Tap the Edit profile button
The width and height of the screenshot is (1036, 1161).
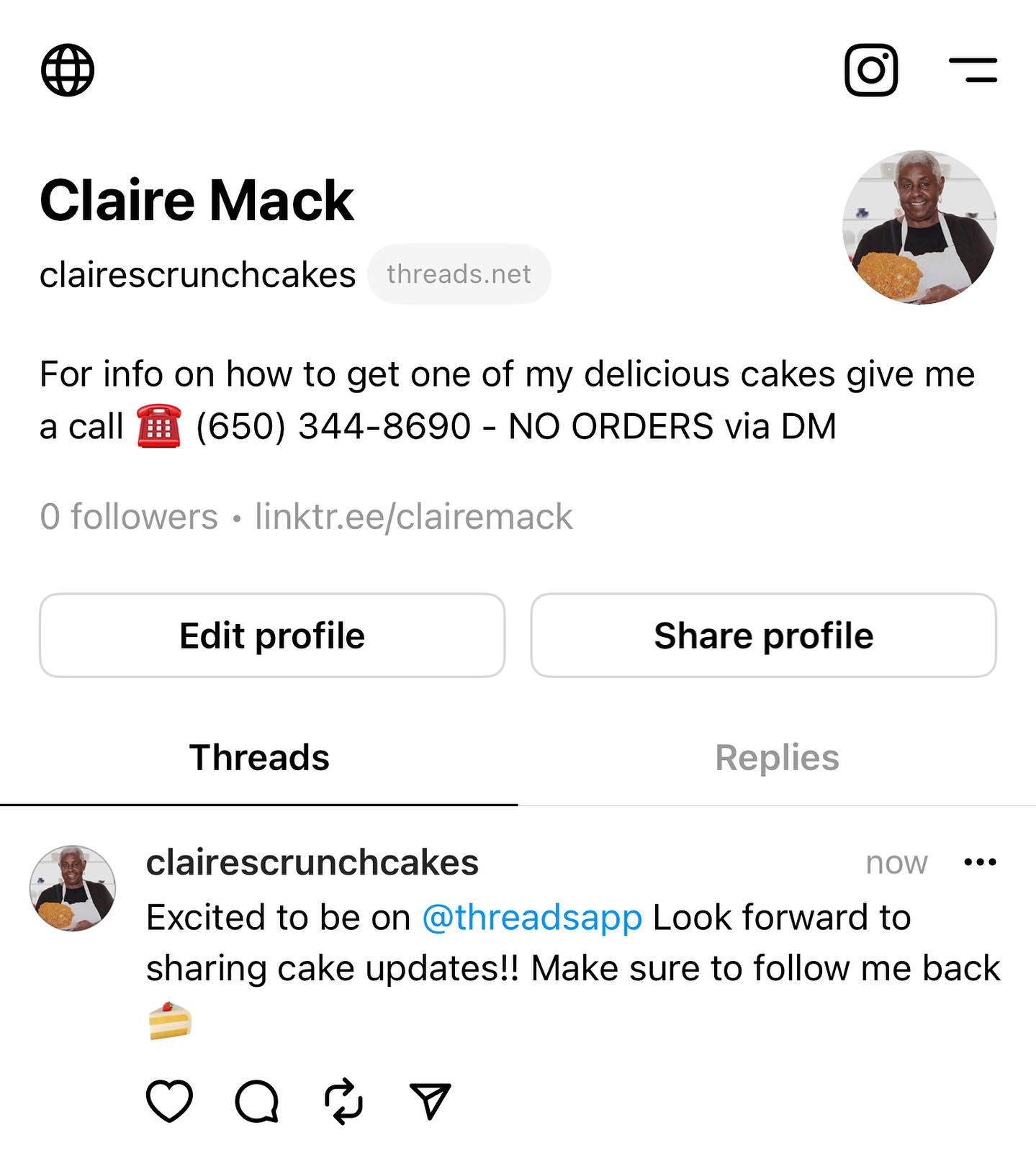[272, 636]
